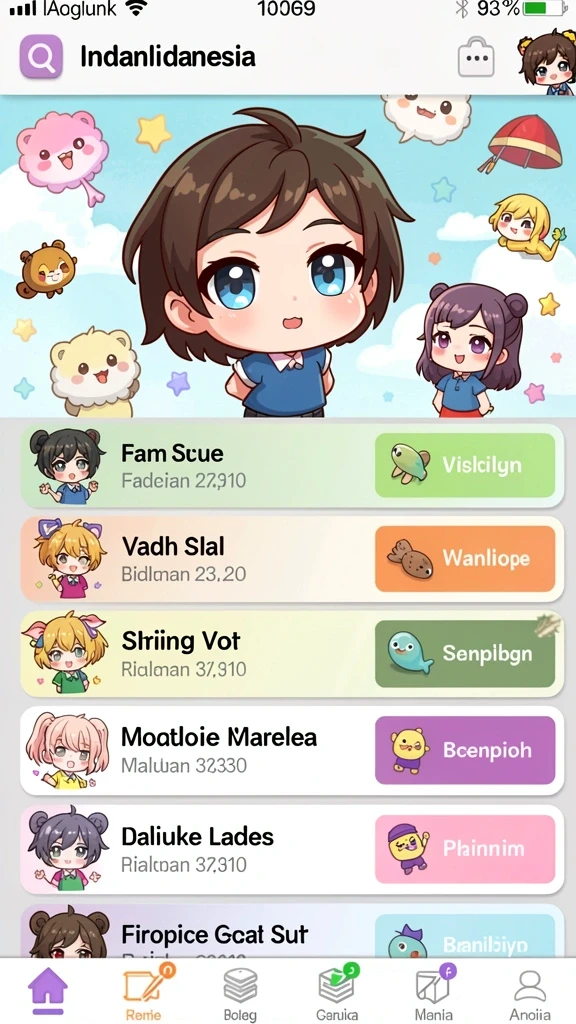Open the shopping bag icon

coord(476,57)
